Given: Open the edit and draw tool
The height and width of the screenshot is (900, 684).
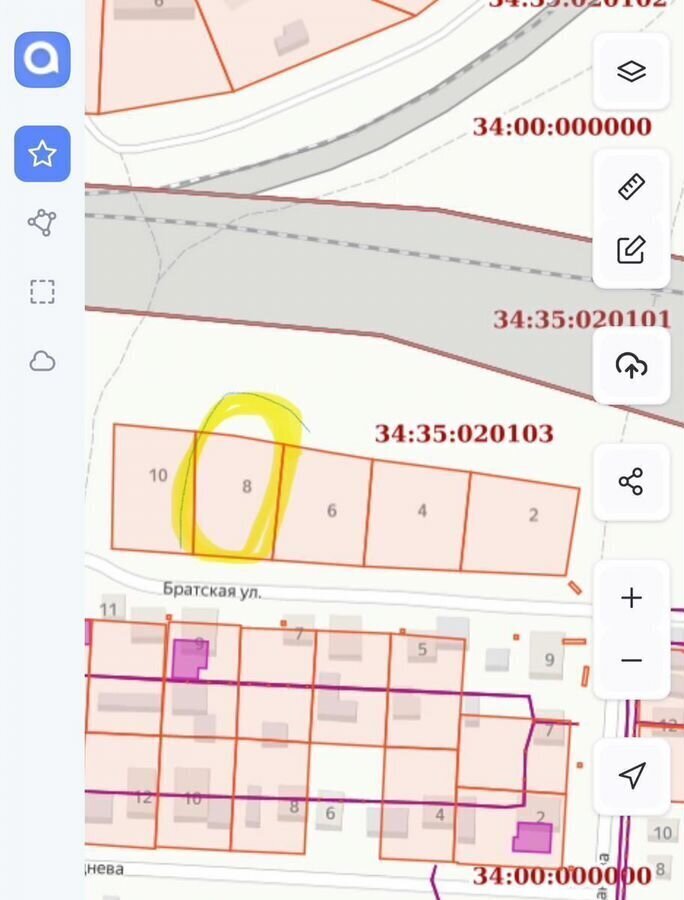Looking at the screenshot, I should point(631,250).
